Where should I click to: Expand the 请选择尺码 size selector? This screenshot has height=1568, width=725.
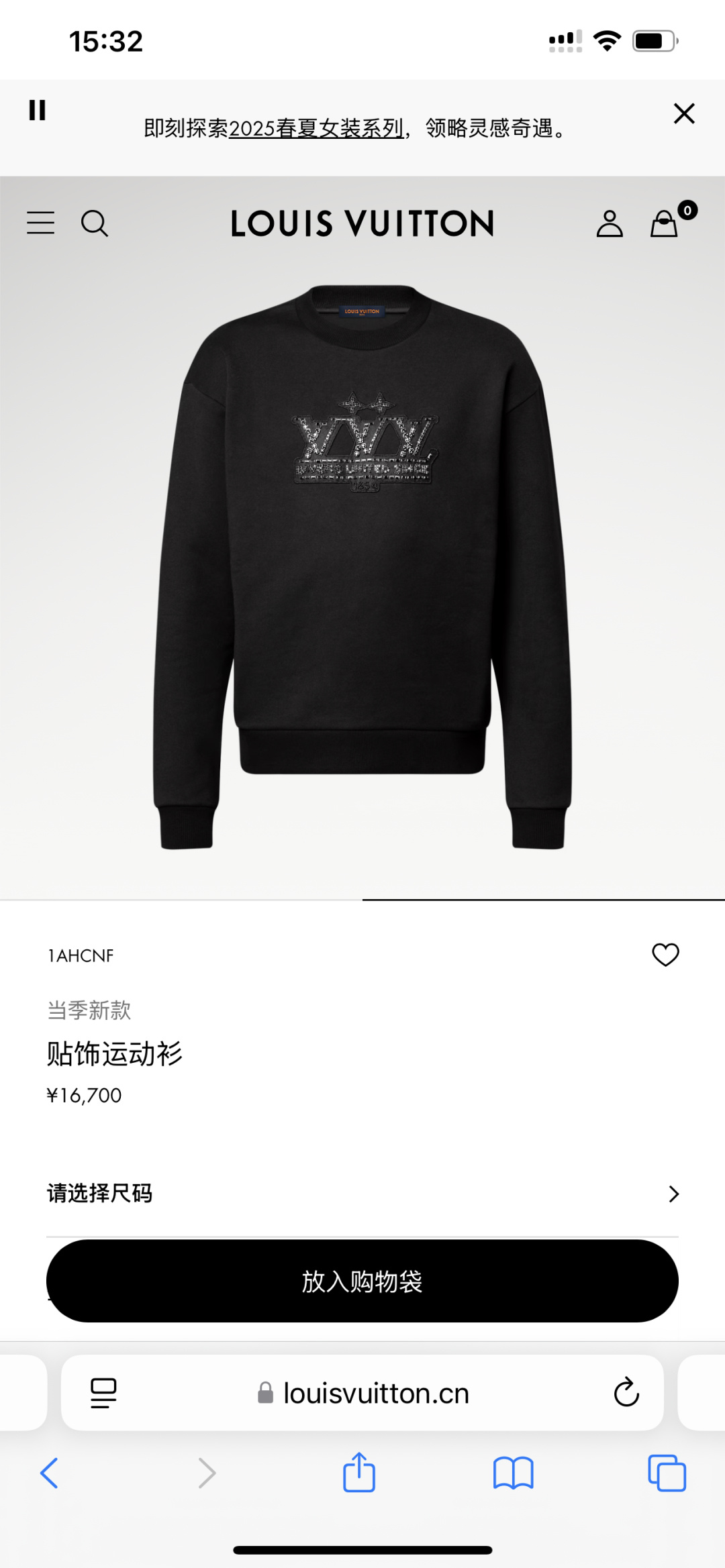pos(362,1194)
